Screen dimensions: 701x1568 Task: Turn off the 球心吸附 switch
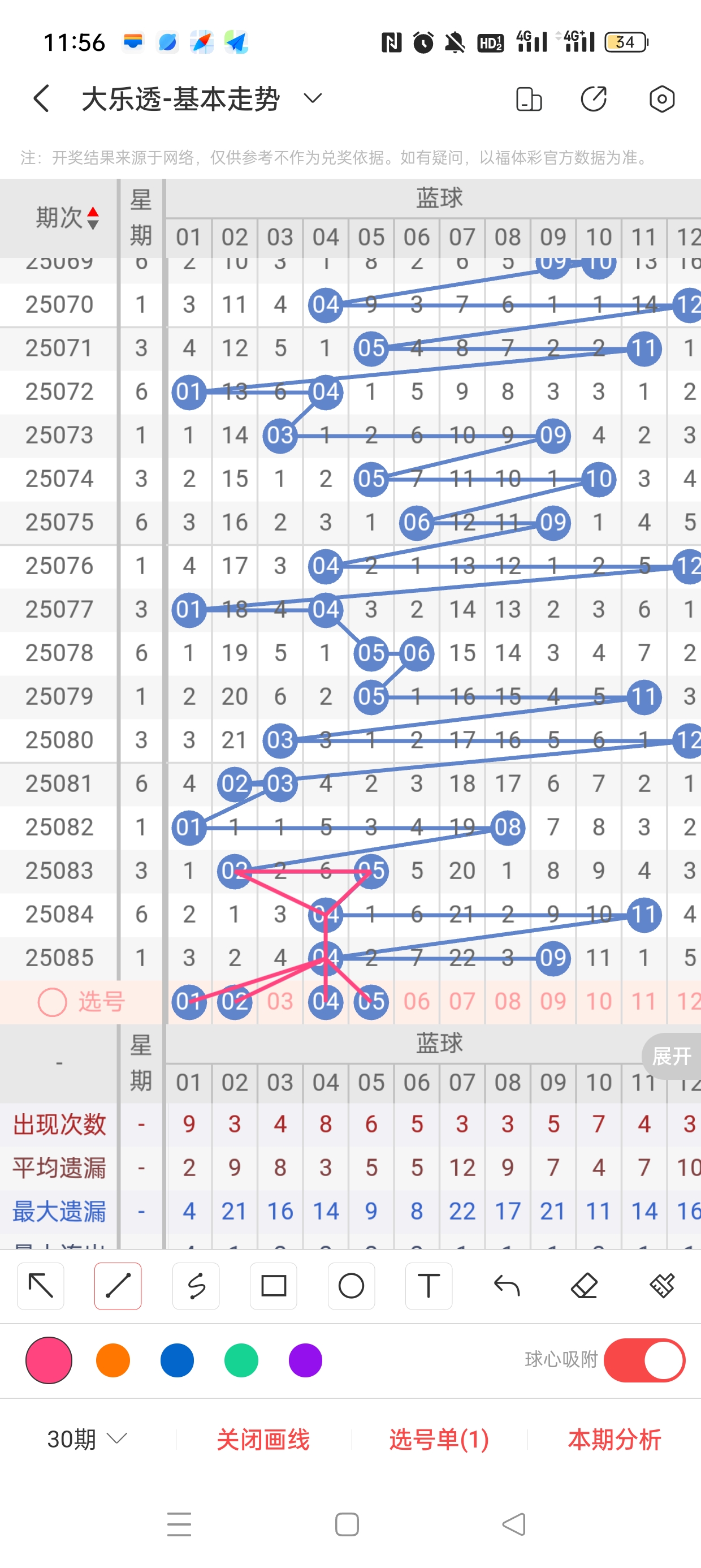[x=644, y=1360]
